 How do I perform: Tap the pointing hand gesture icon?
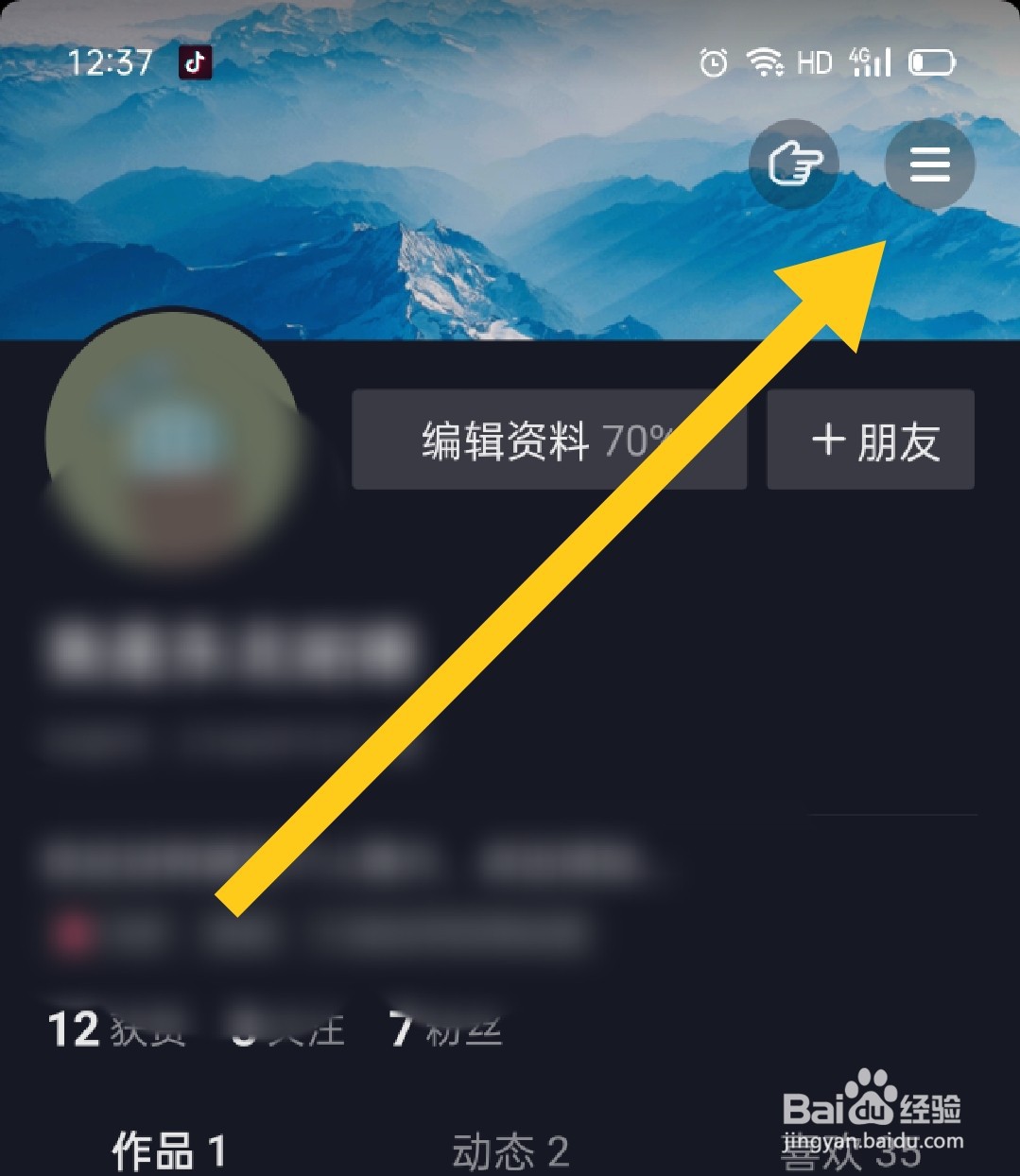click(794, 164)
